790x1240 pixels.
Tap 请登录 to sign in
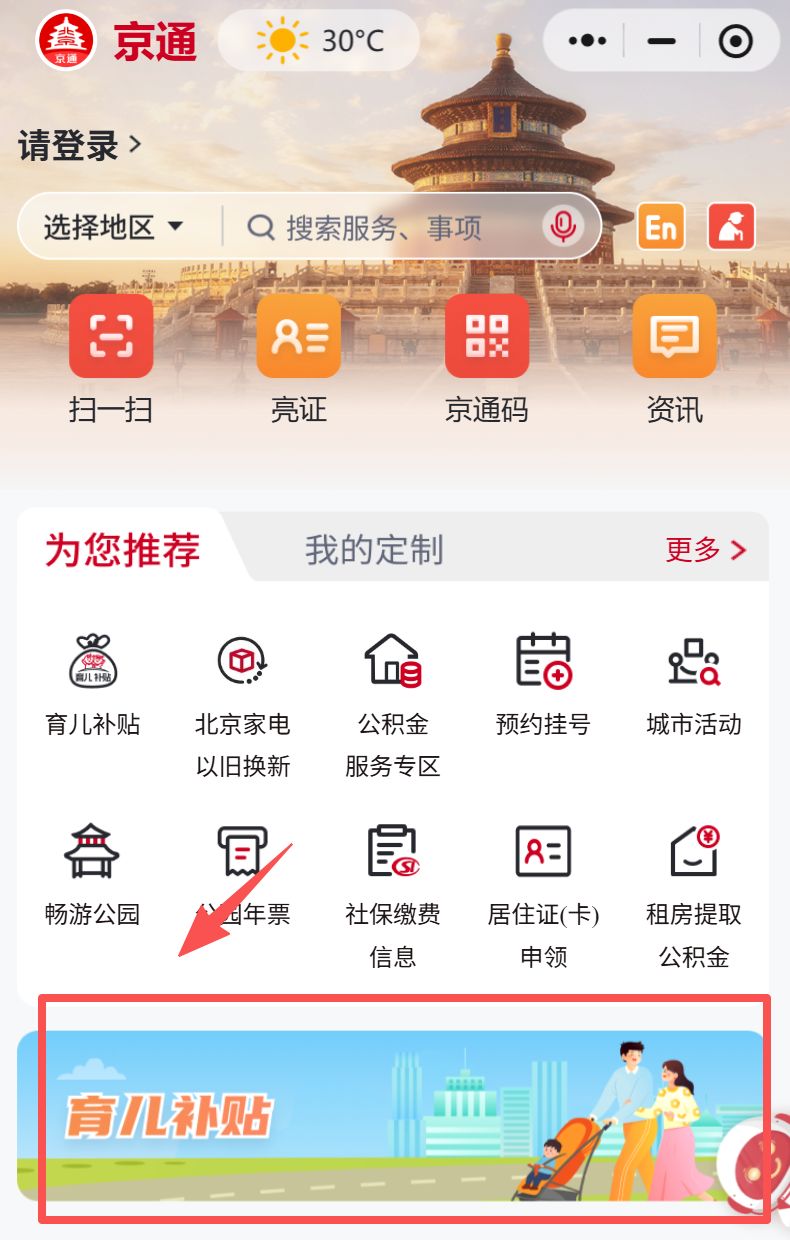click(x=80, y=146)
